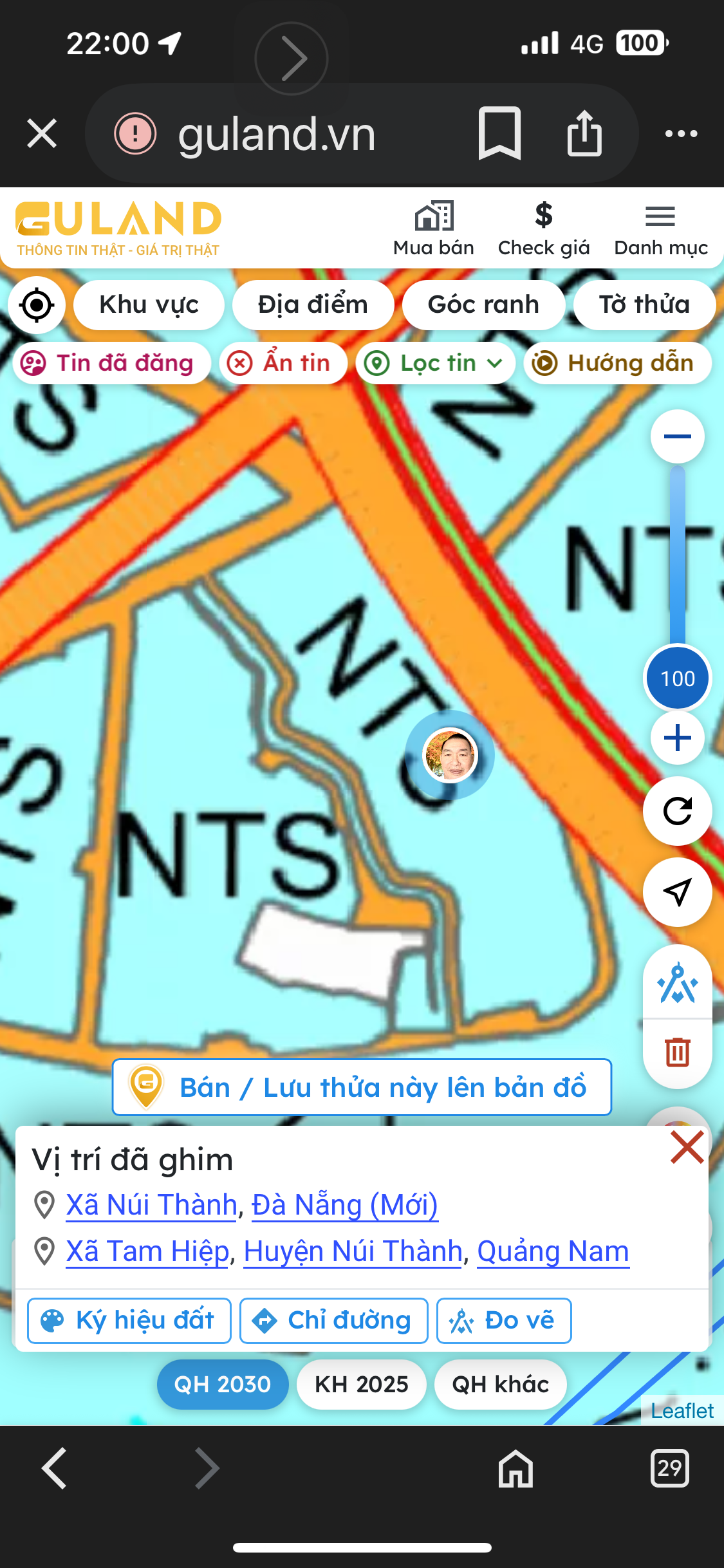
Task: Open the Mua bán section
Action: pyautogui.click(x=434, y=229)
